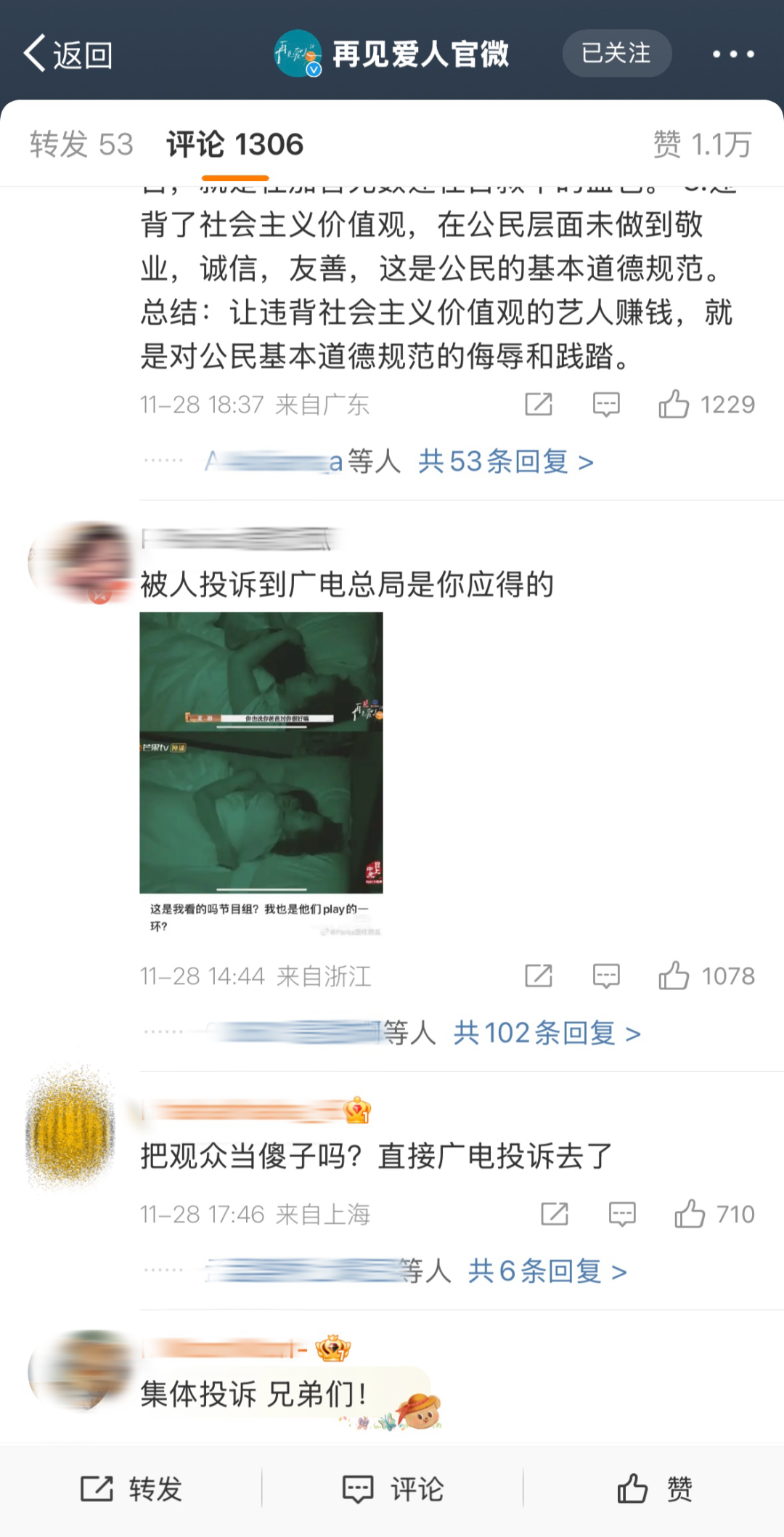This screenshot has height=1537, width=784.
Task: Repost the 11-28 18:37 comment from 广东
Action: coord(539,405)
